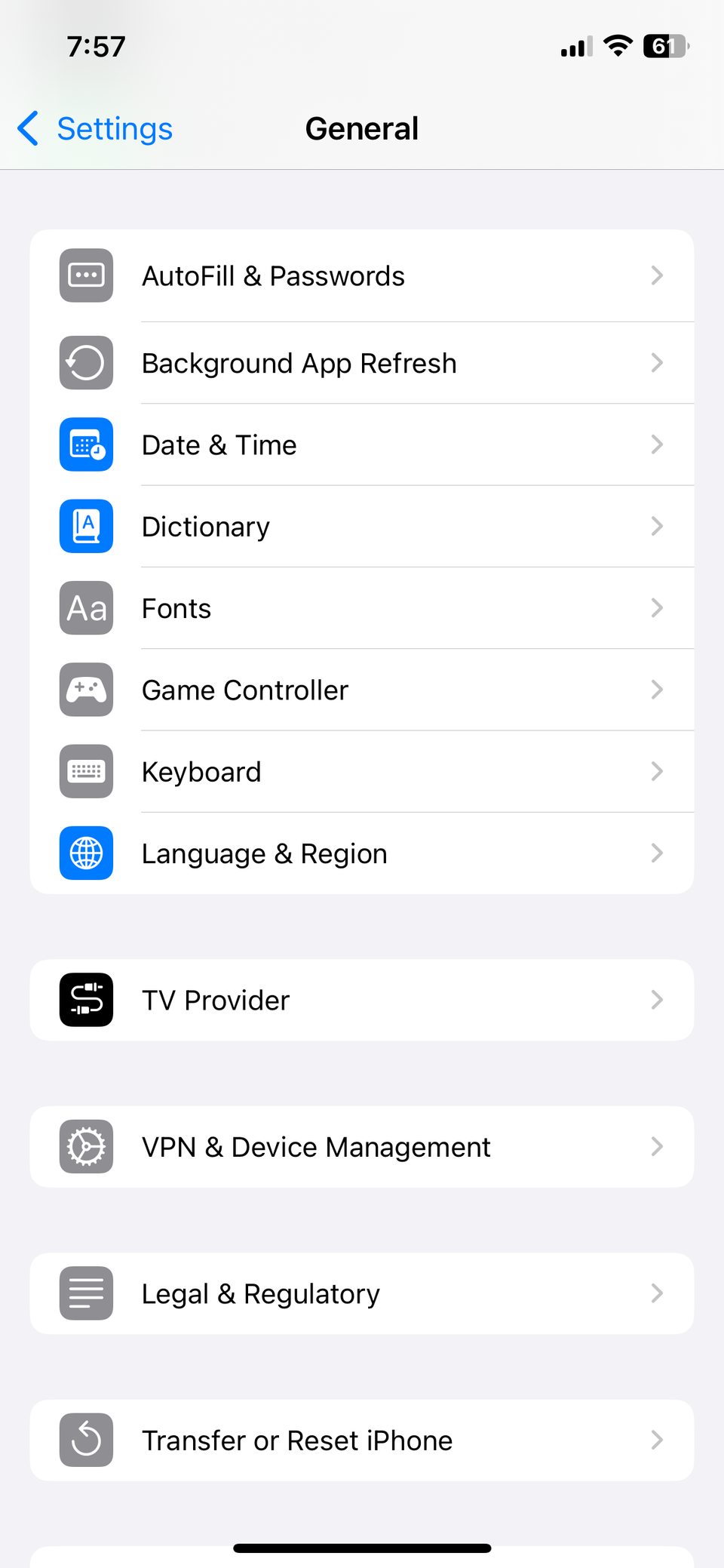Expand the Date & Time row chevron
This screenshot has height=1568, width=724.
pyautogui.click(x=657, y=444)
